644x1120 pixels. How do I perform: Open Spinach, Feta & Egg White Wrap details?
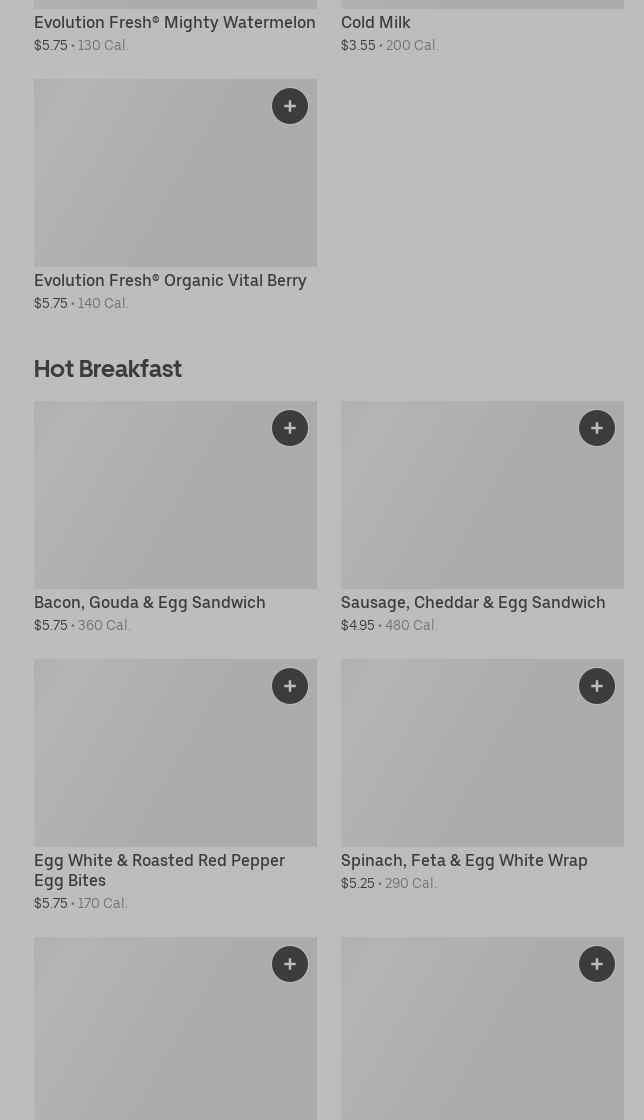(464, 860)
